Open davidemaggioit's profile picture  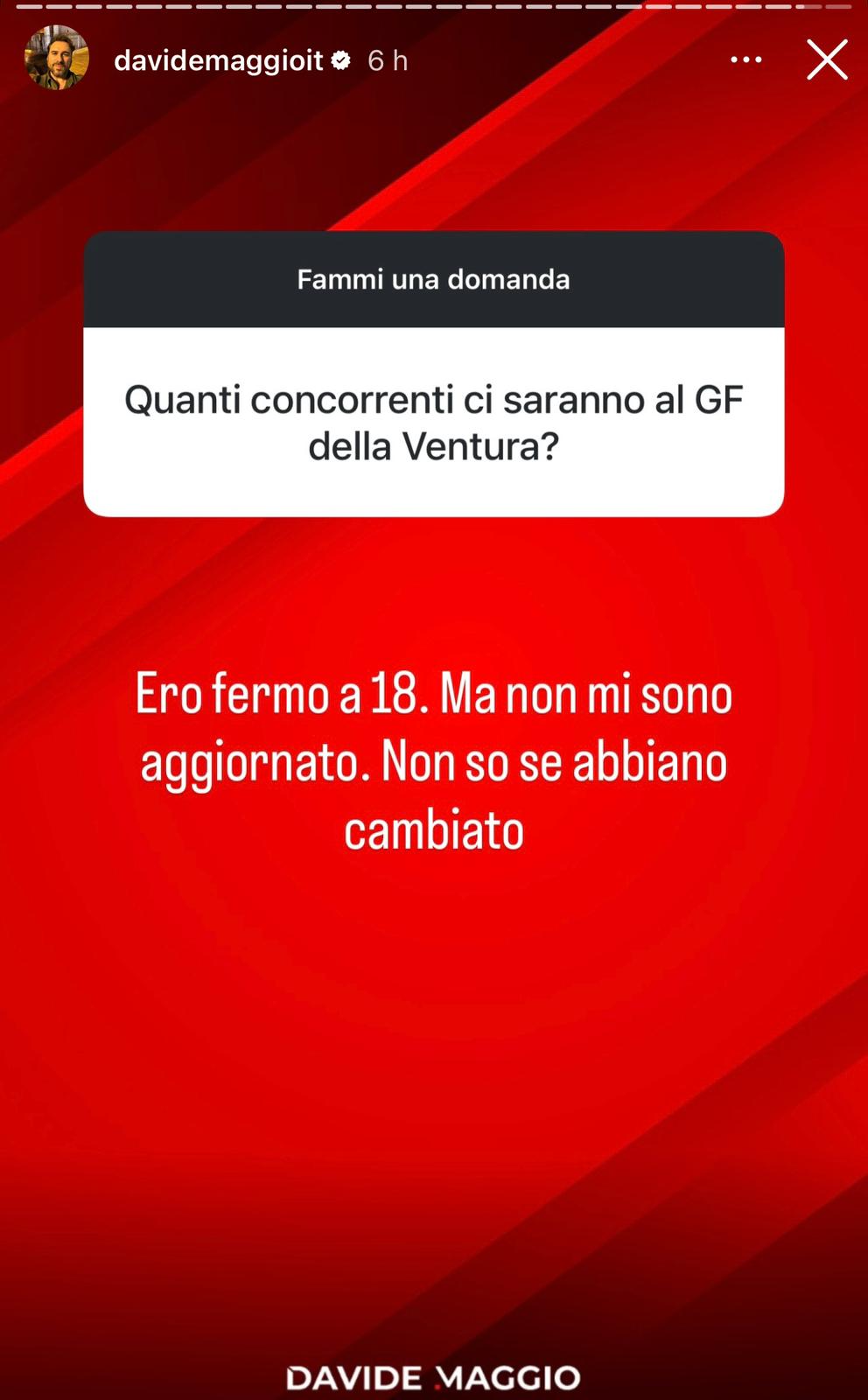(x=57, y=59)
